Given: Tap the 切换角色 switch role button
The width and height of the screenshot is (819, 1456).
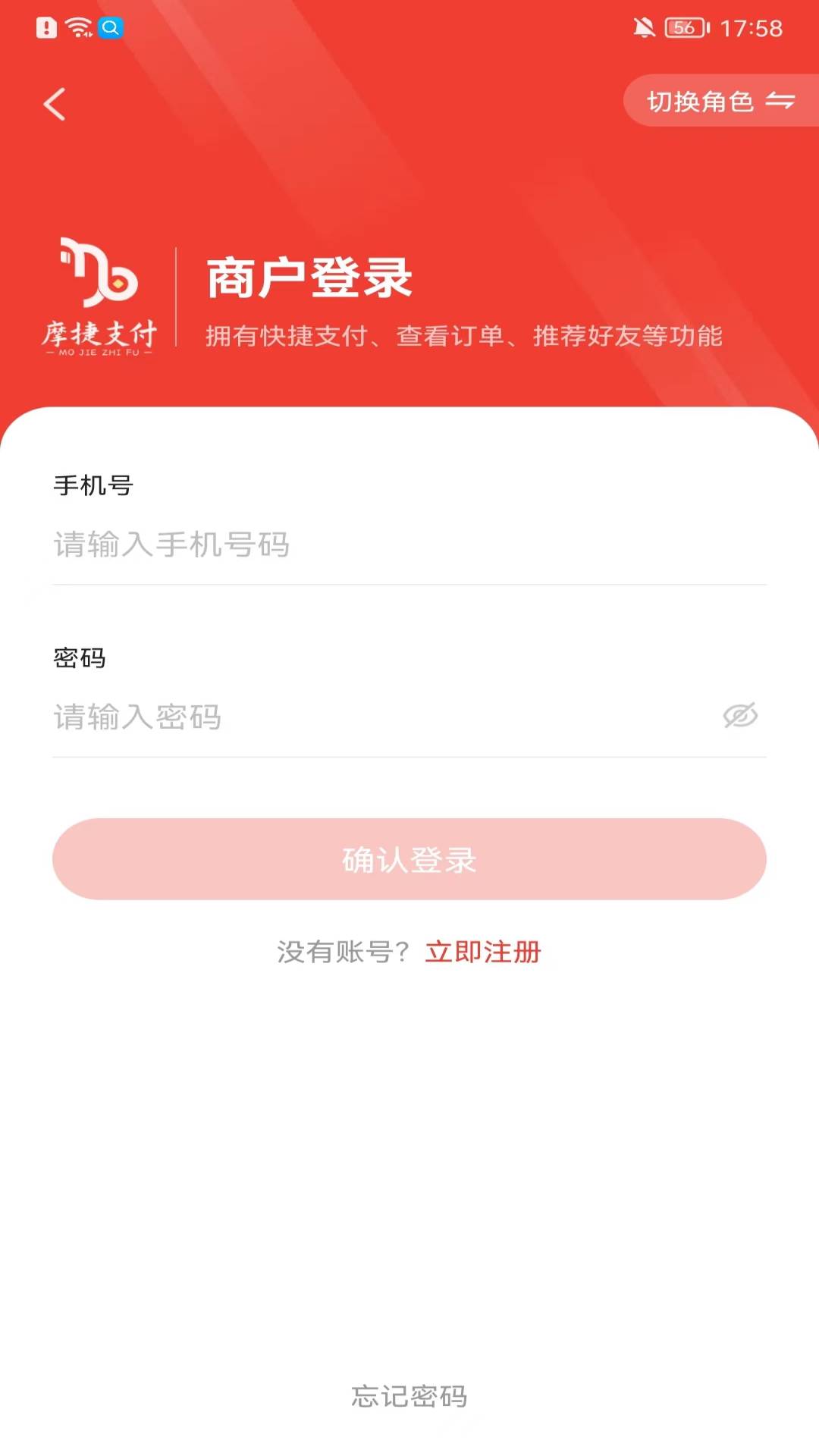Looking at the screenshot, I should (719, 101).
